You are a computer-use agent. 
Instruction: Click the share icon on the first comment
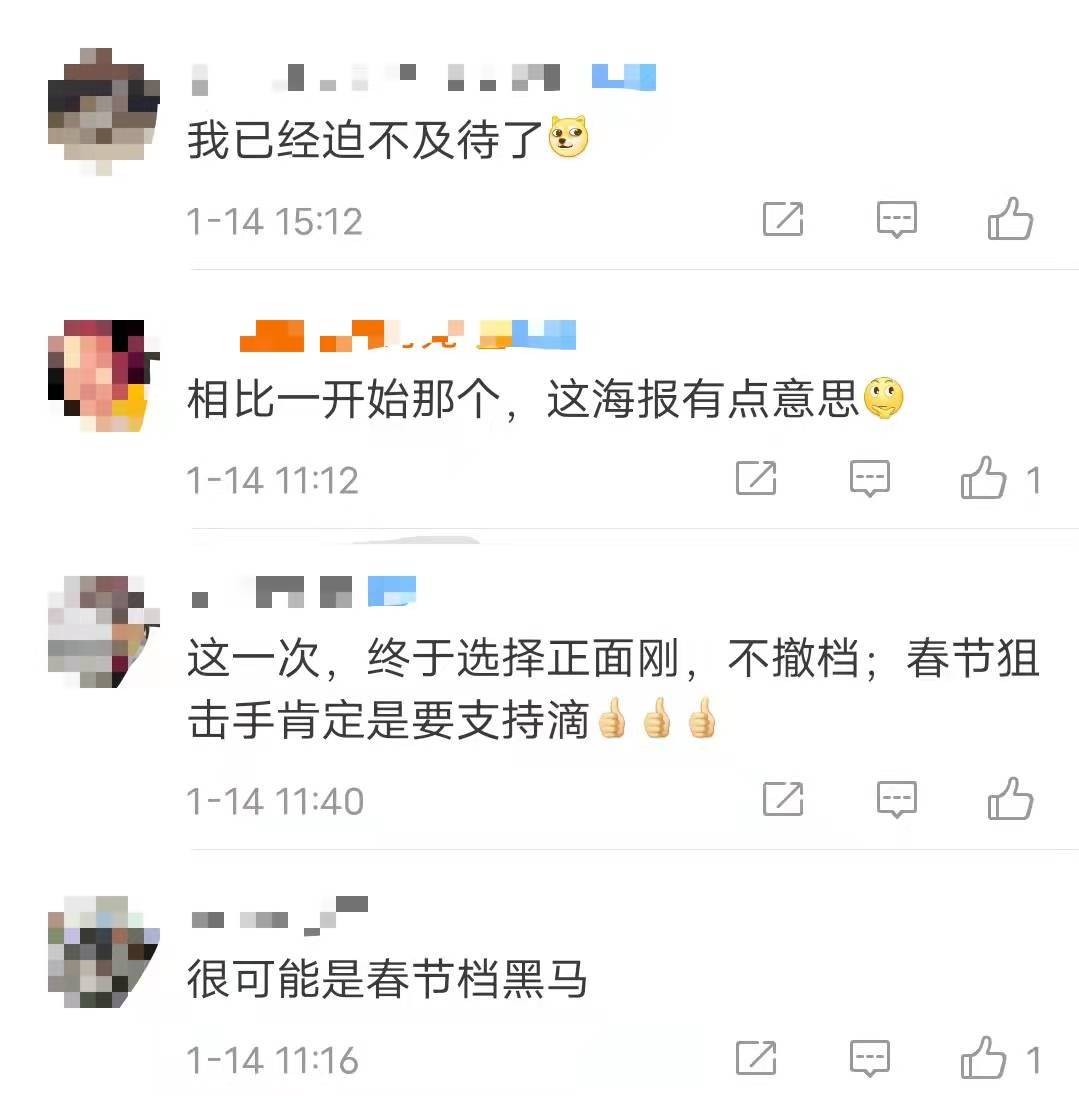pyautogui.click(x=785, y=218)
